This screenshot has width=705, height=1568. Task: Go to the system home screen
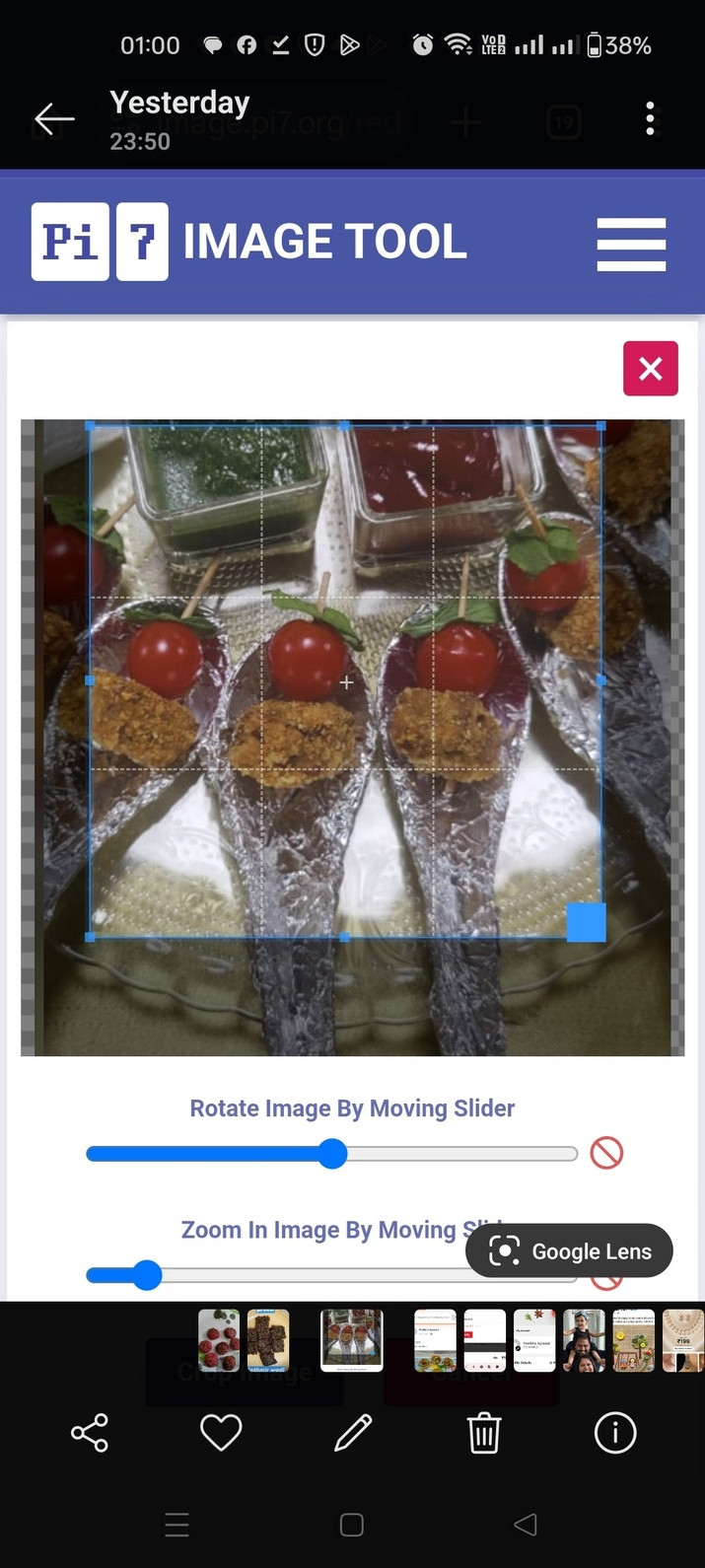[x=352, y=1525]
